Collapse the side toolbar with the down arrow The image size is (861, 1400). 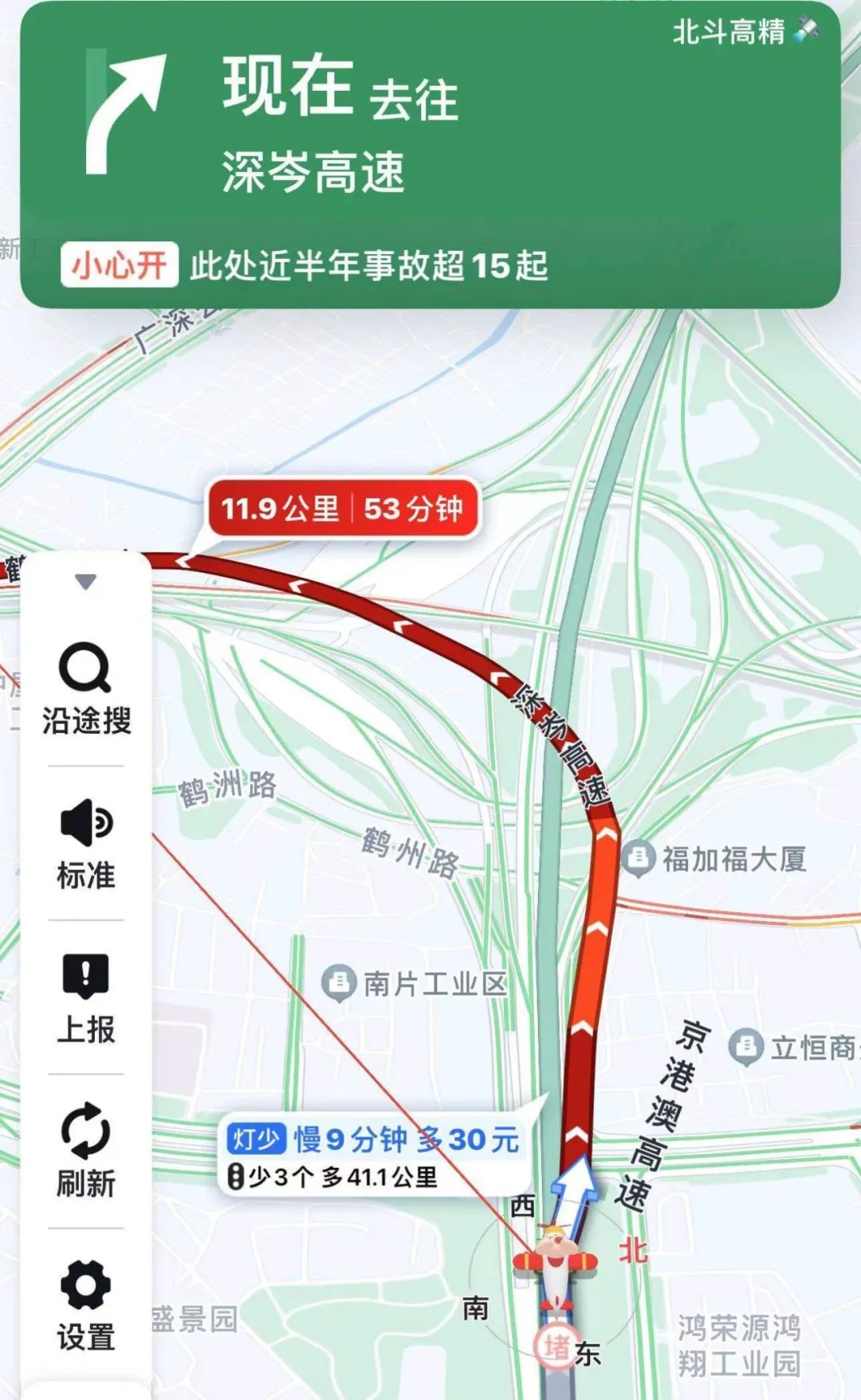(x=86, y=582)
